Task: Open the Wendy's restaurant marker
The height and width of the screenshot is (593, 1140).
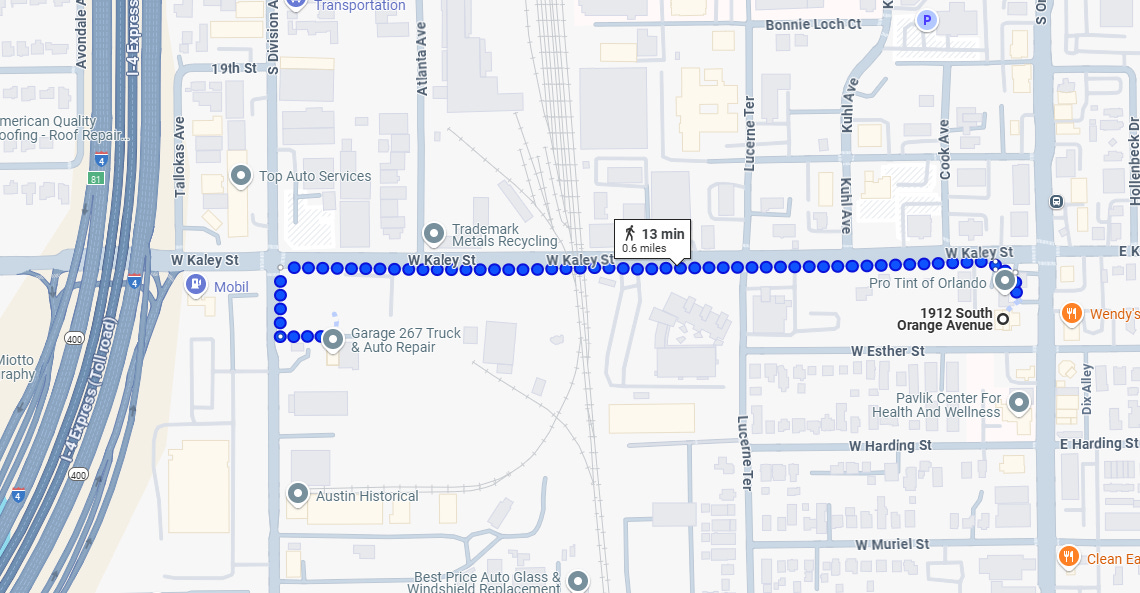Action: (1071, 314)
